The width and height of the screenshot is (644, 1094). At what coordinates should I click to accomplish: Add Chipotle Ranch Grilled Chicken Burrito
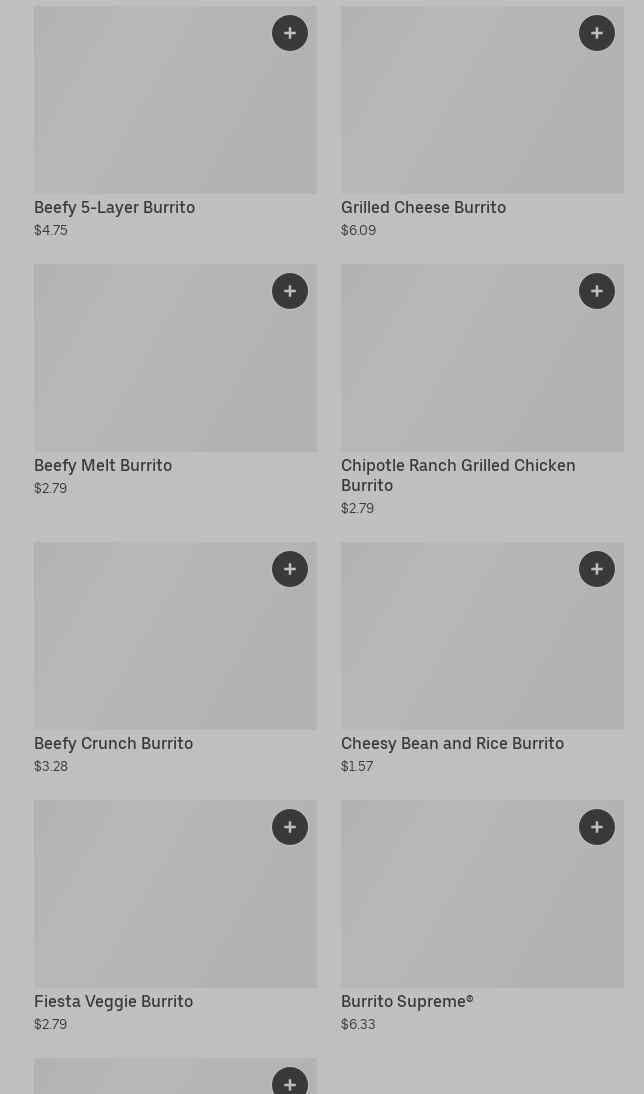click(x=597, y=291)
